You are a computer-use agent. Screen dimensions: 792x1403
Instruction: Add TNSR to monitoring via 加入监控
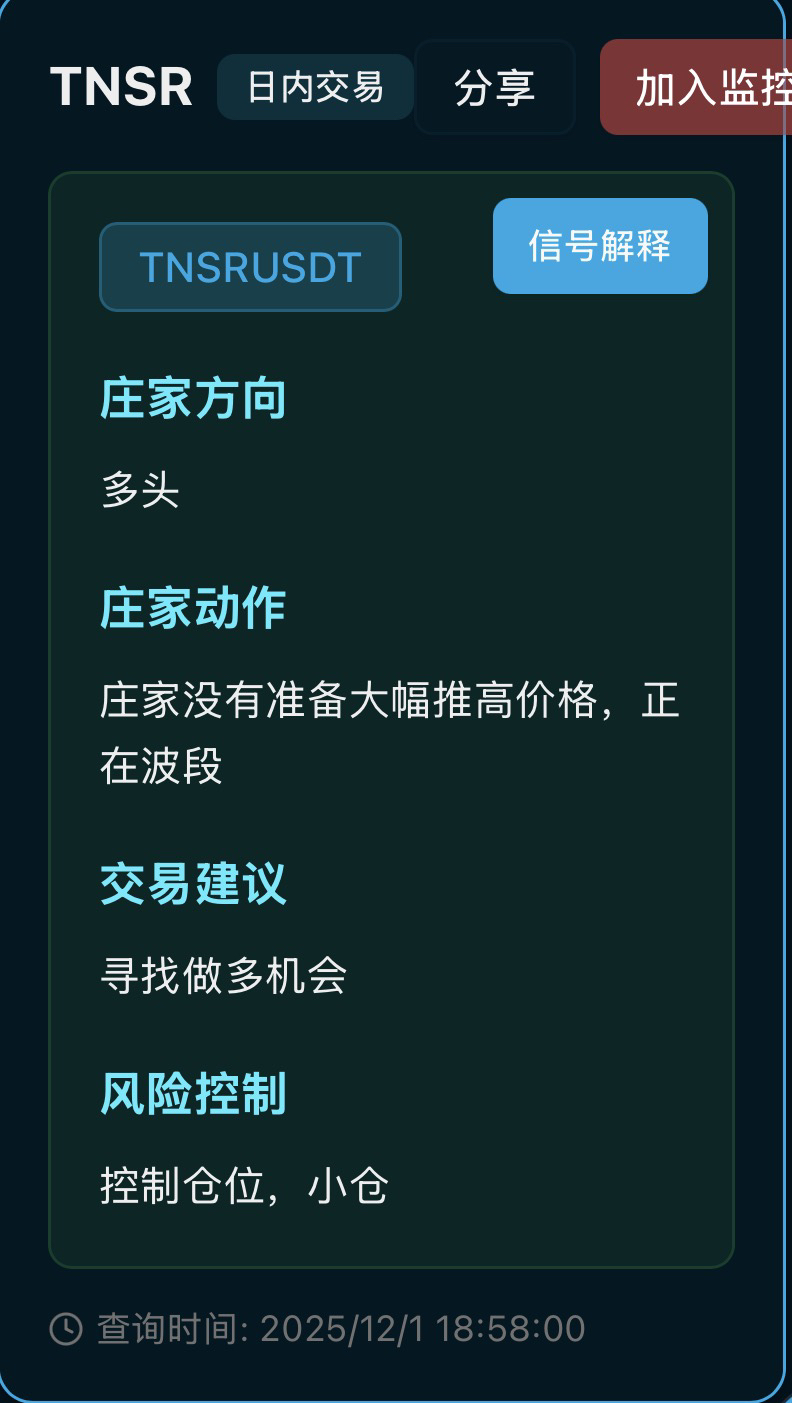pyautogui.click(x=700, y=88)
